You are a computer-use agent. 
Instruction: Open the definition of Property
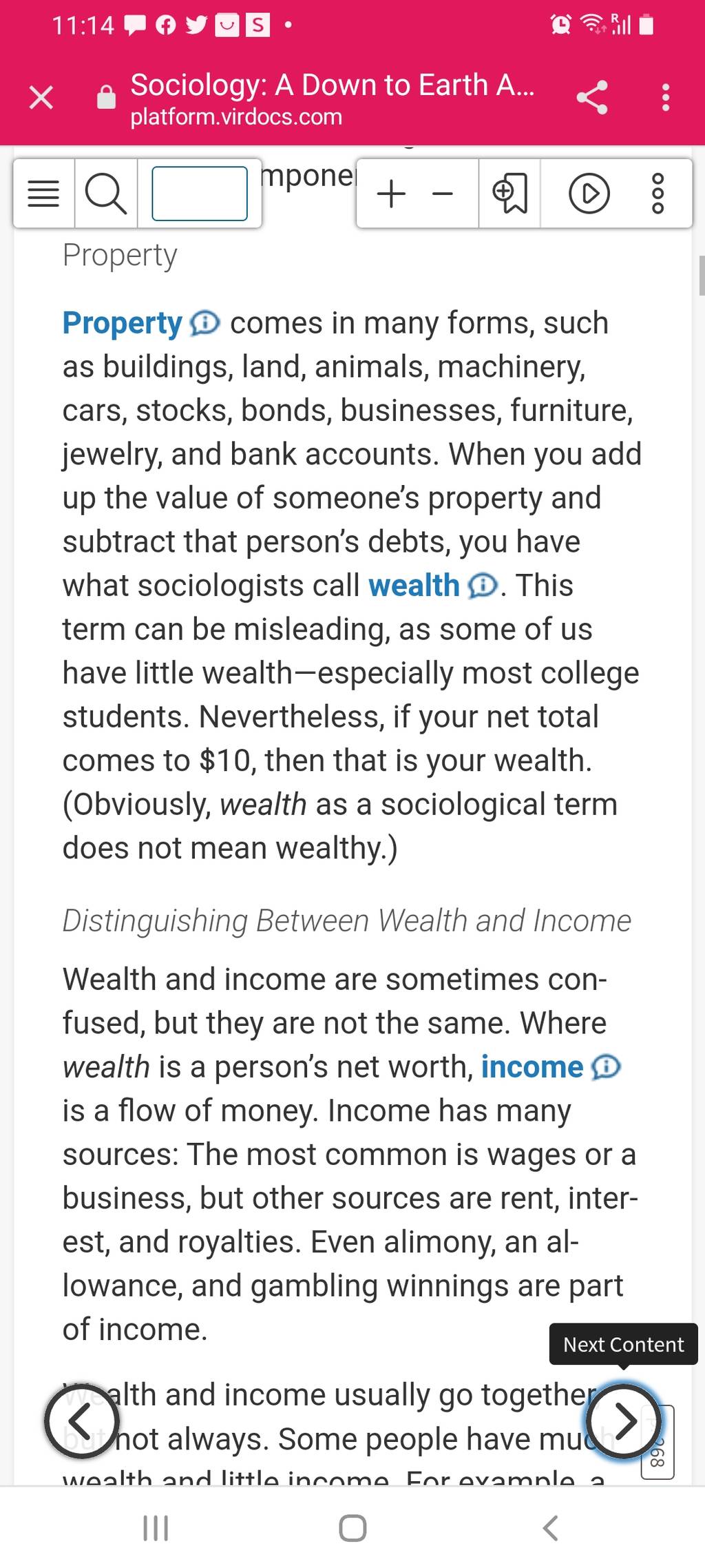pos(204,322)
